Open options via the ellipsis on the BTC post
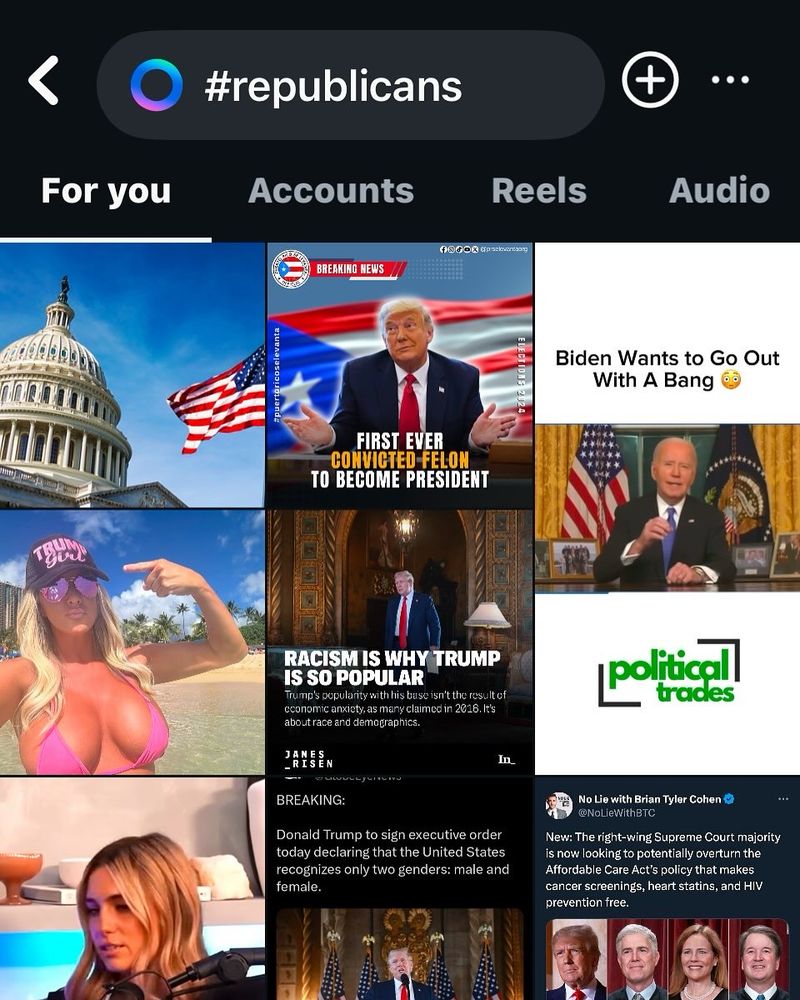Image resolution: width=800 pixels, height=1000 pixels. pyautogui.click(x=782, y=798)
